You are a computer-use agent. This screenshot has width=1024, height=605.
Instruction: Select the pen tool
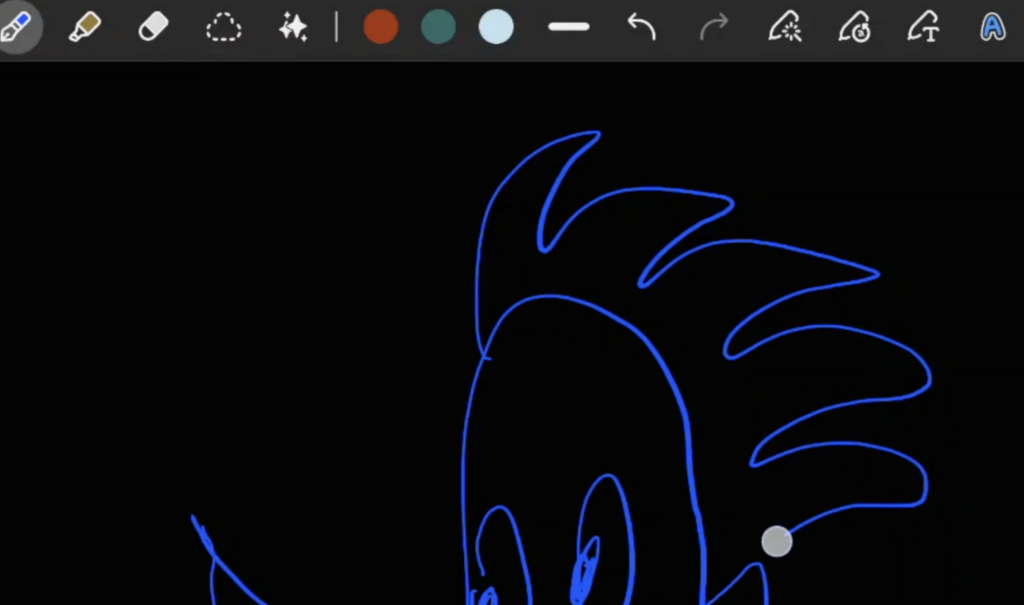[15, 27]
